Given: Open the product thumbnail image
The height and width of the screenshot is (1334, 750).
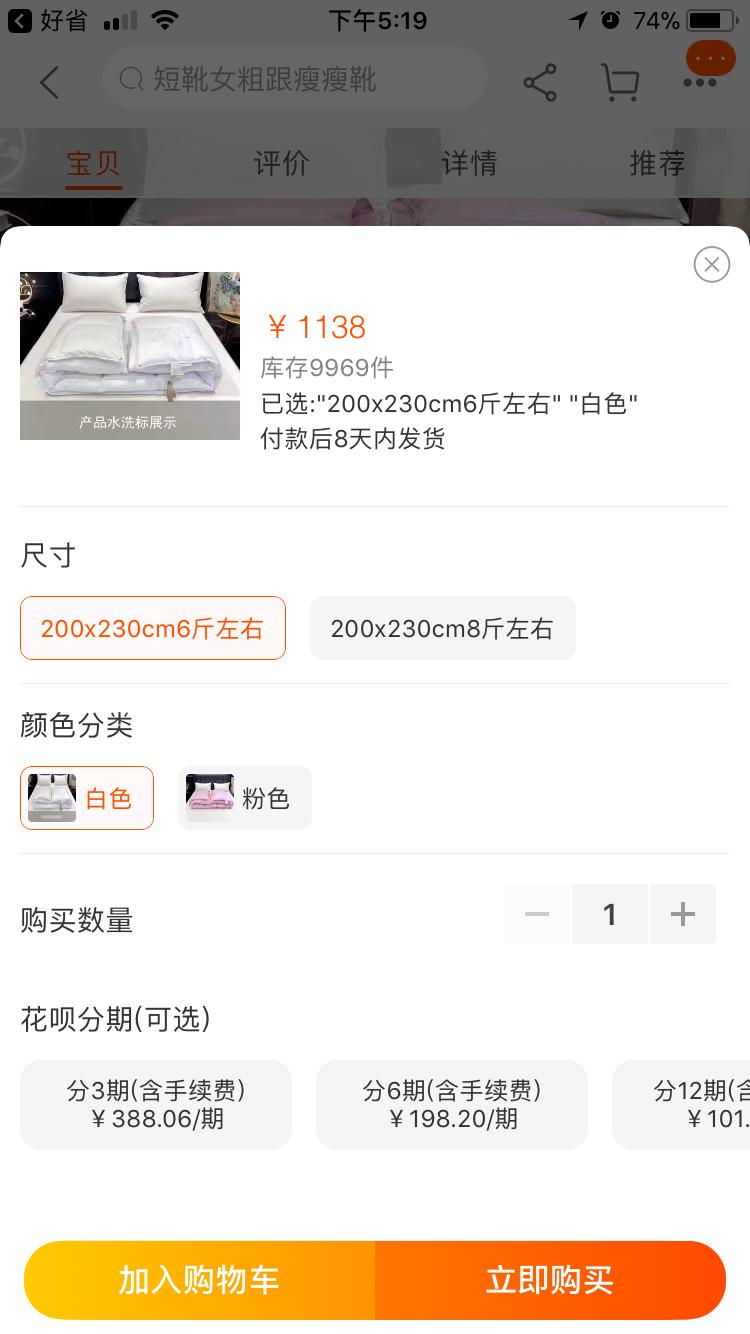Looking at the screenshot, I should tap(130, 355).
